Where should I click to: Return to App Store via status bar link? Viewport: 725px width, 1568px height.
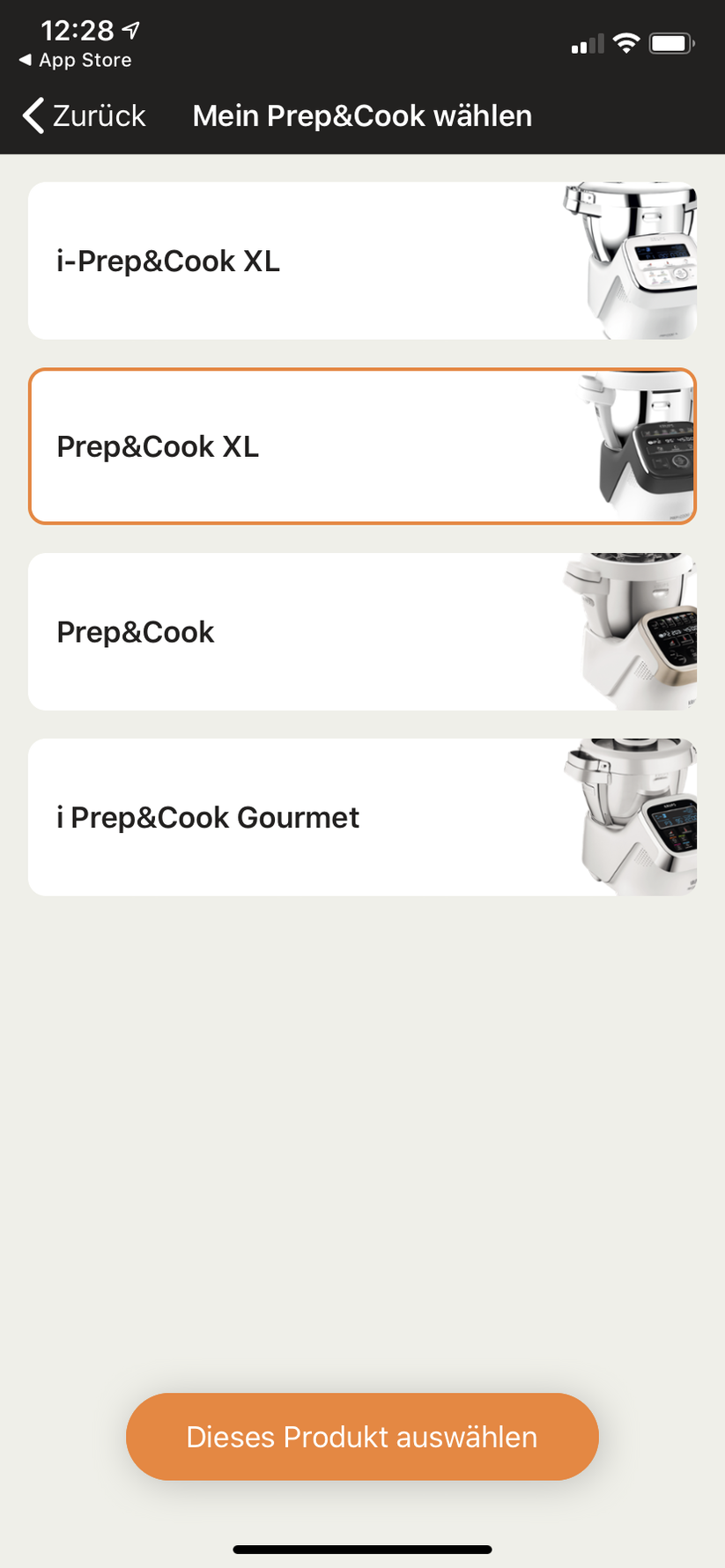76,60
